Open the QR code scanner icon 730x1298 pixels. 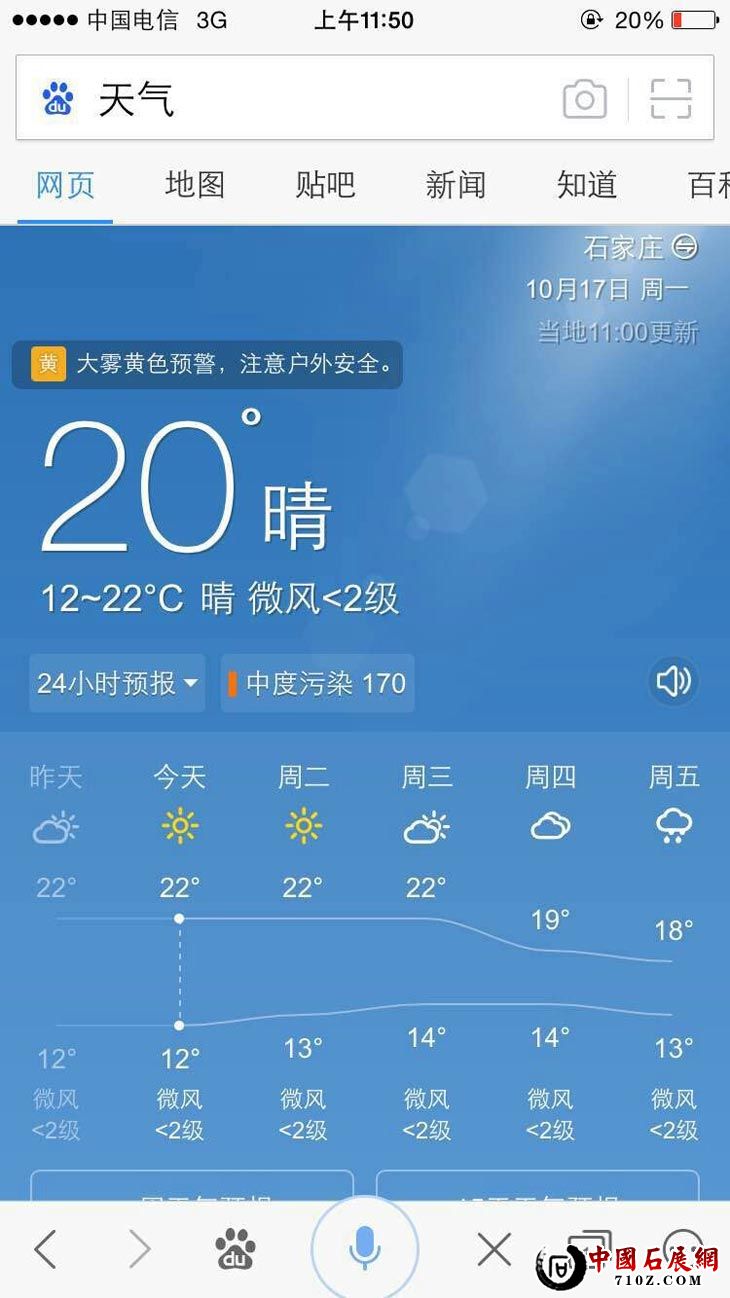(671, 99)
